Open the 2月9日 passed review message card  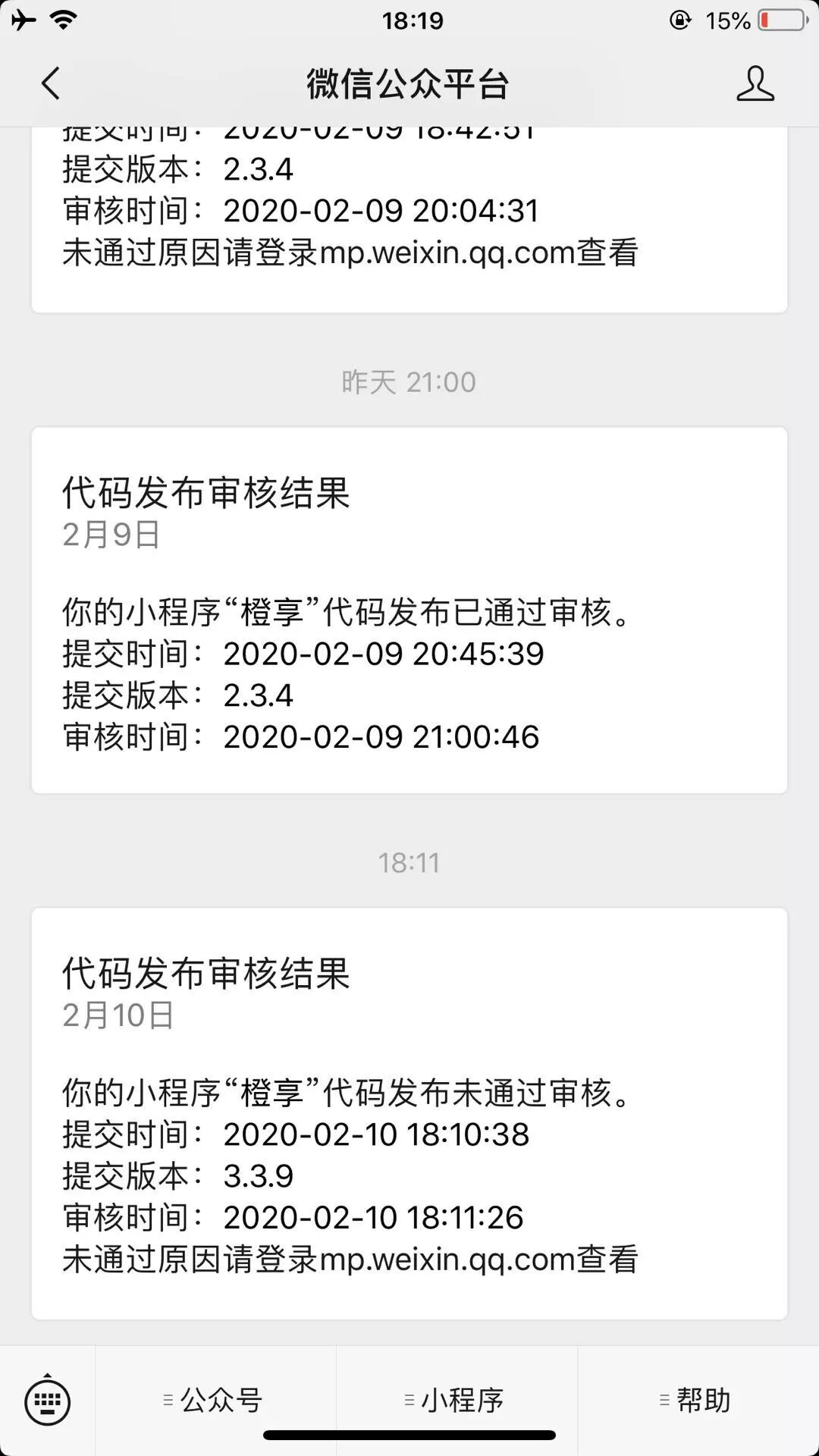(x=409, y=610)
